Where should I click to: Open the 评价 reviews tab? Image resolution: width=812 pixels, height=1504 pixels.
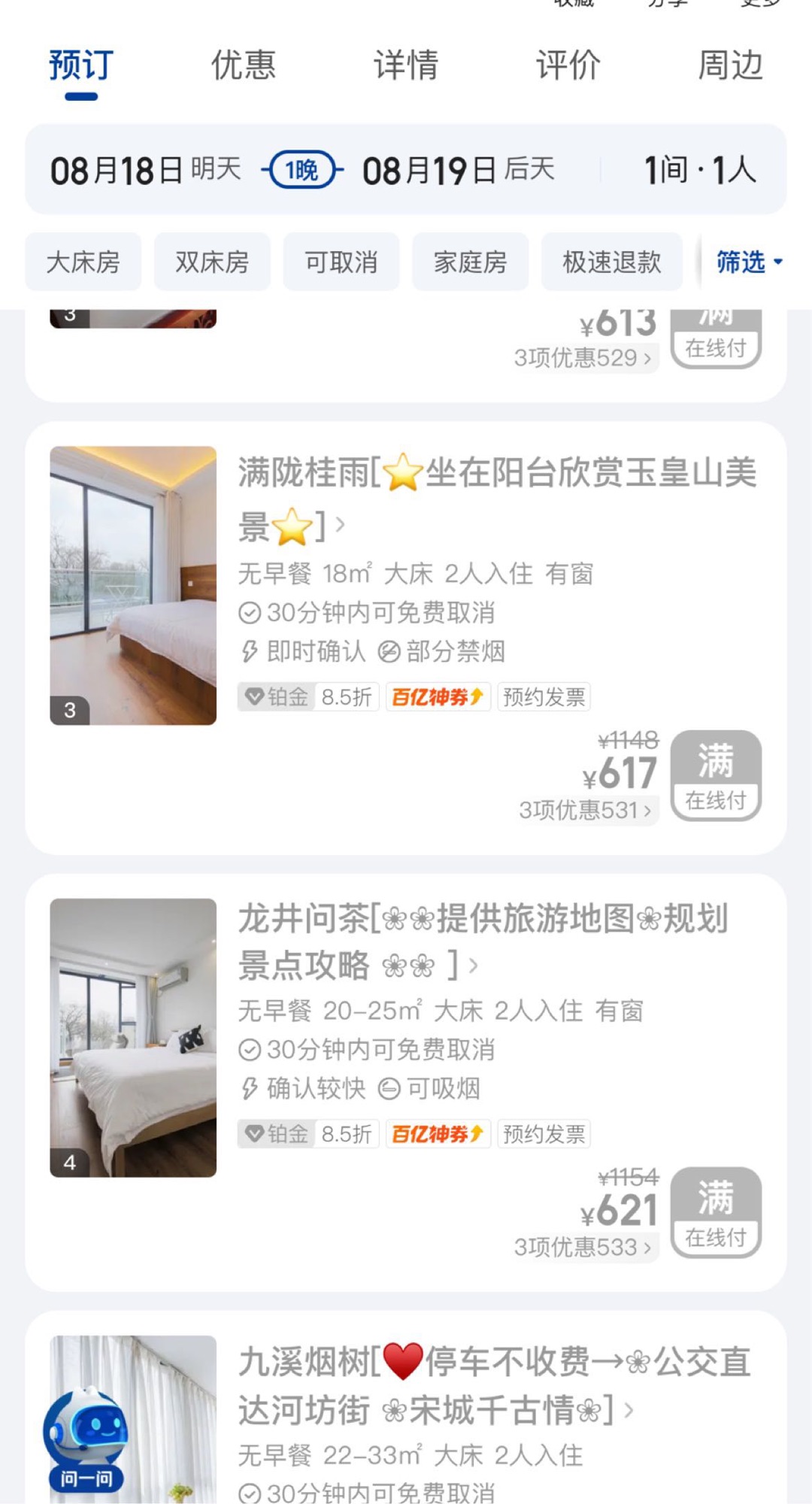[x=568, y=65]
